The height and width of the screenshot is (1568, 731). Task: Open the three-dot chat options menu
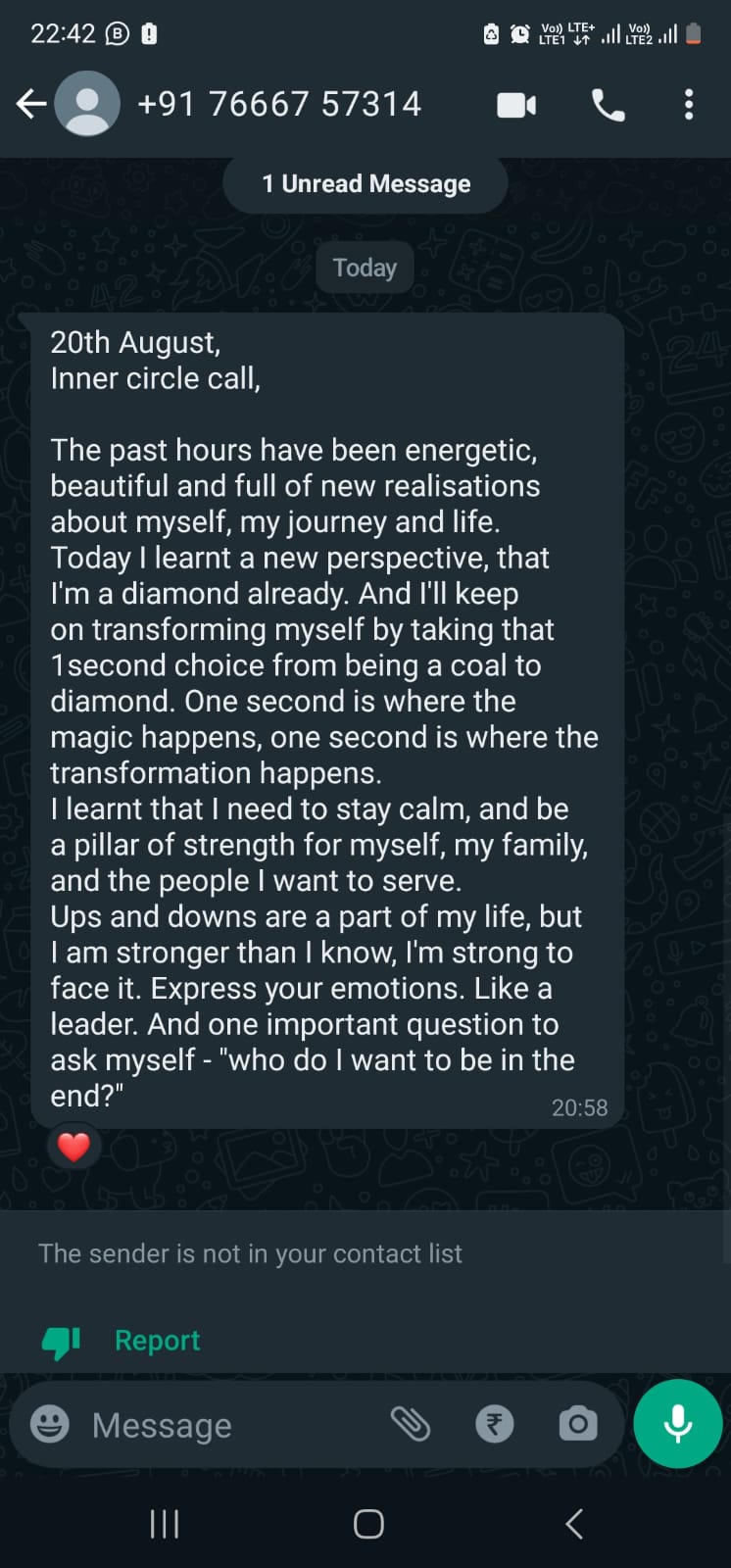point(689,104)
